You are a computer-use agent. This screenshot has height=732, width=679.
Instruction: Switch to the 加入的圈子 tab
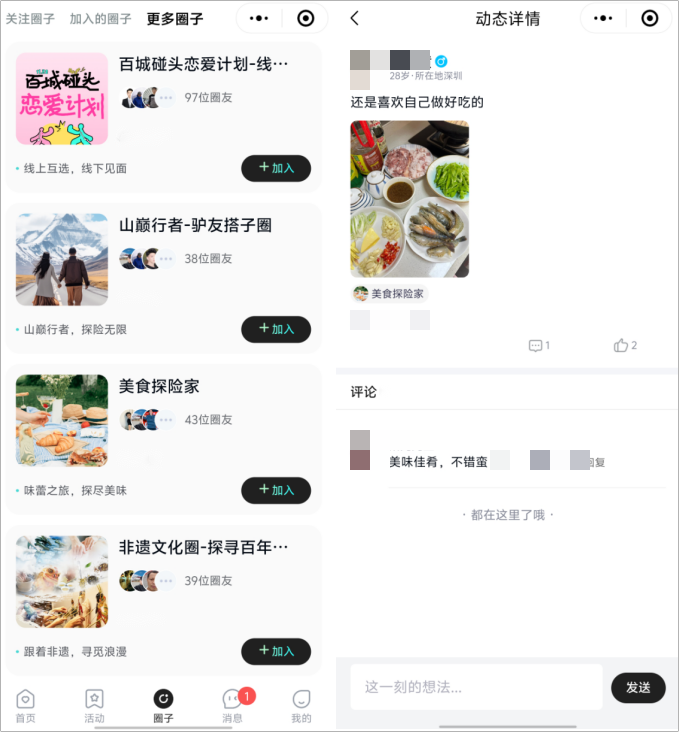[x=100, y=18]
